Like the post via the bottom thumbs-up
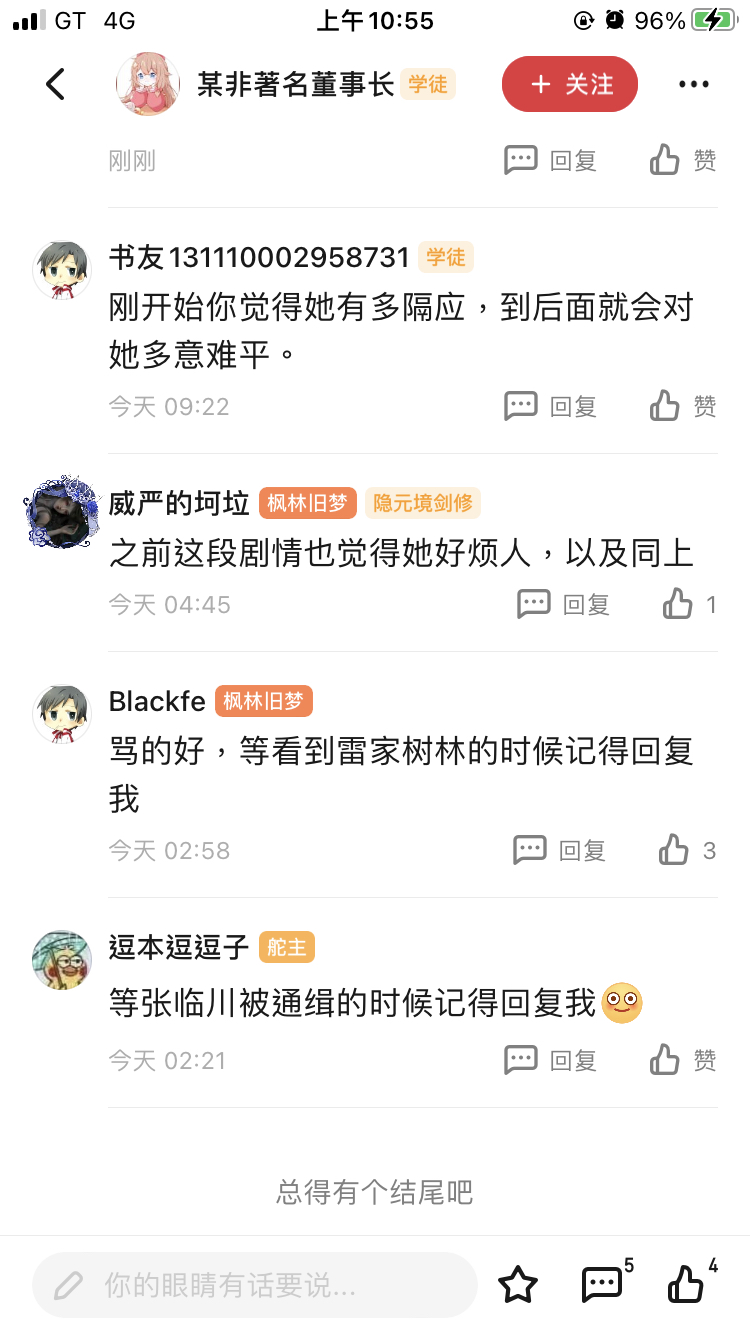Image resolution: width=750 pixels, height=1334 pixels. click(688, 1285)
